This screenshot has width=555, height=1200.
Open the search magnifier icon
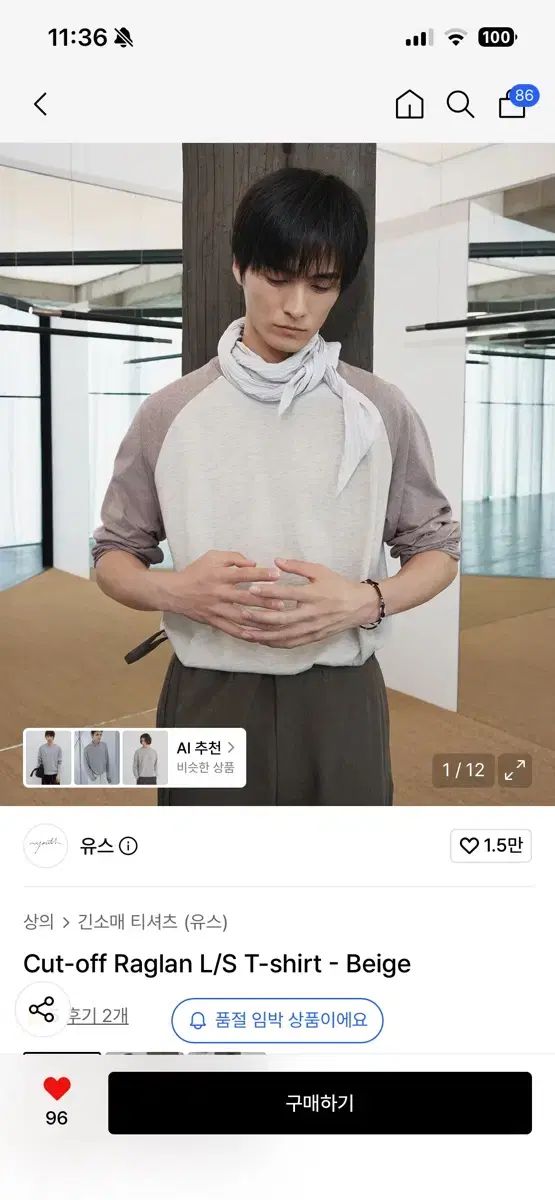pyautogui.click(x=460, y=104)
